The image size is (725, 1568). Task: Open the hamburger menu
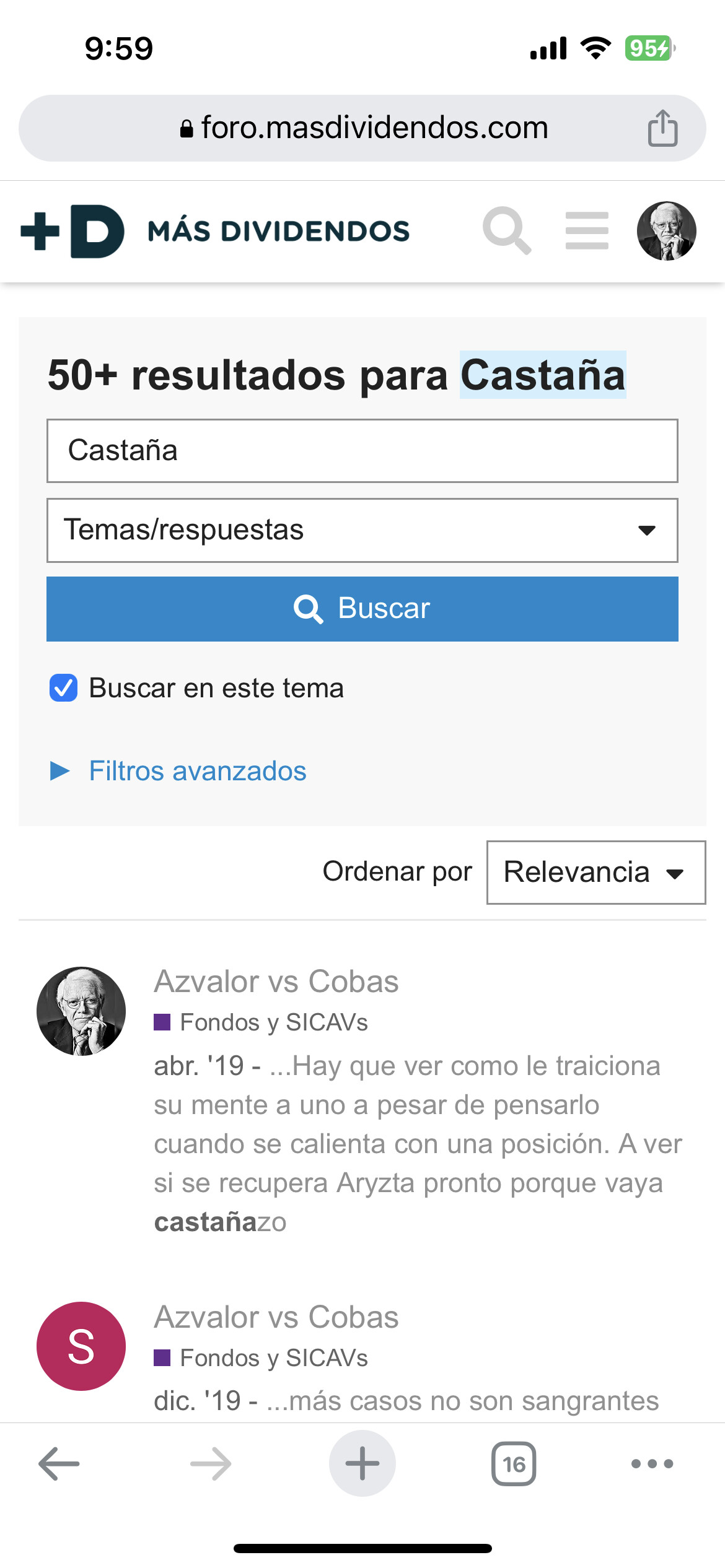(x=587, y=230)
